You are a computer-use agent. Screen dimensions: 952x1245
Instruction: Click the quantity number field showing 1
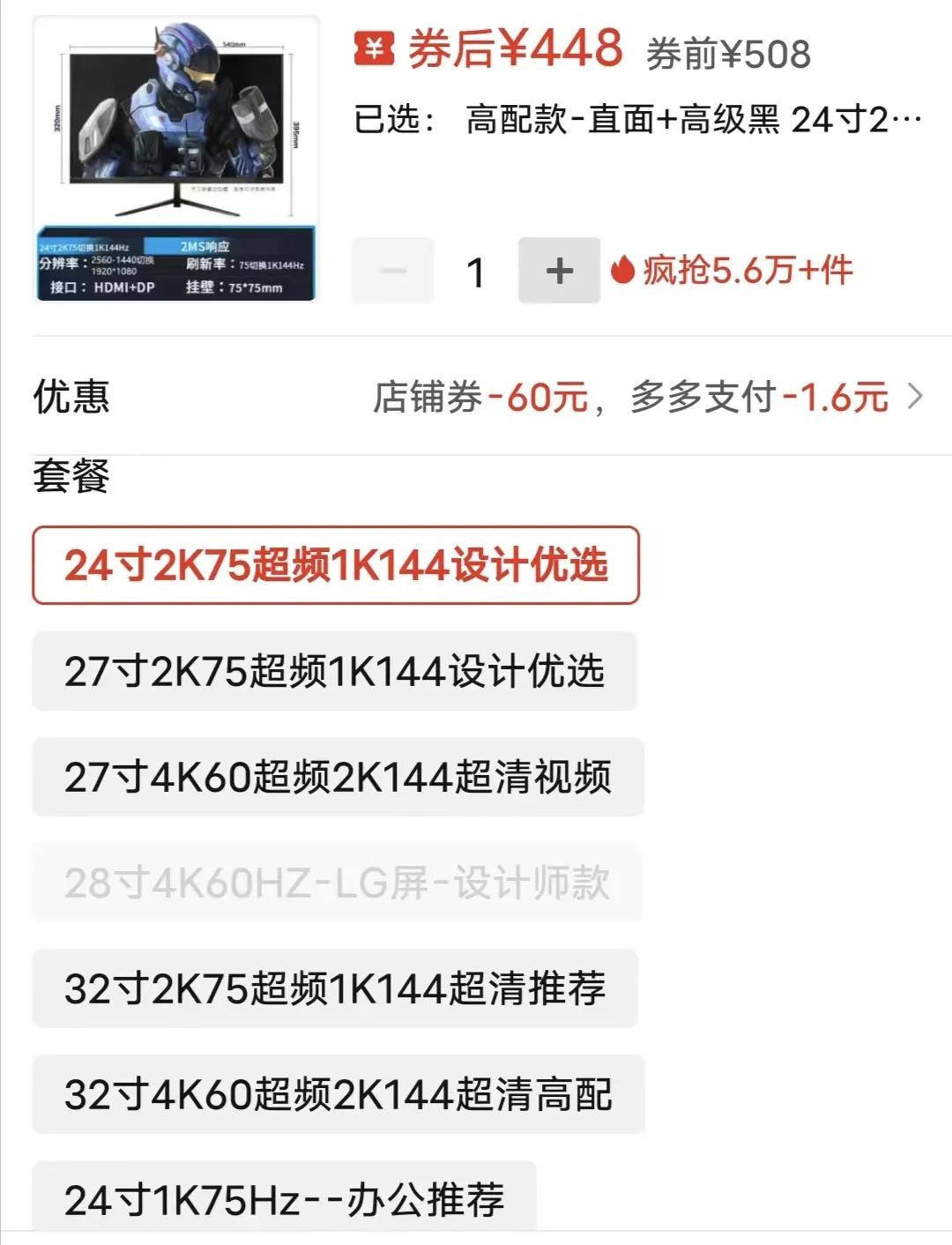pyautogui.click(x=476, y=271)
